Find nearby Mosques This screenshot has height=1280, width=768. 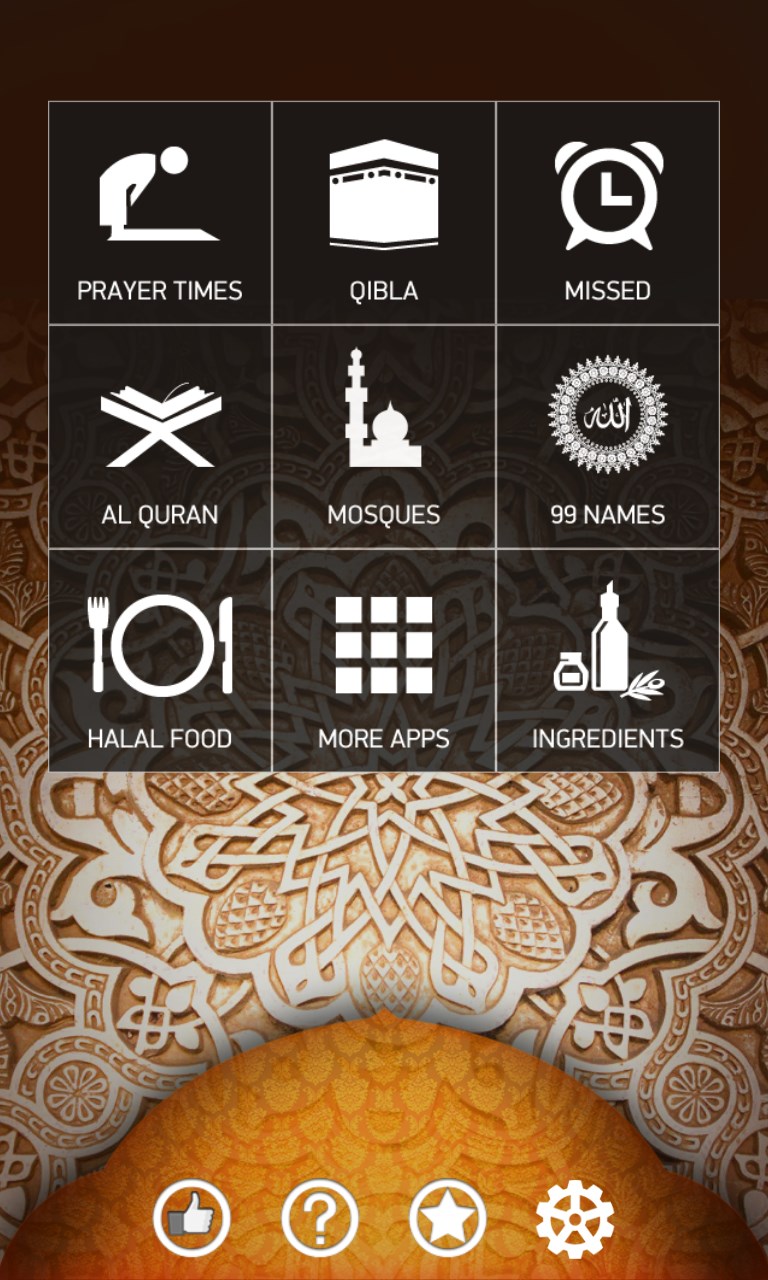[x=384, y=437]
